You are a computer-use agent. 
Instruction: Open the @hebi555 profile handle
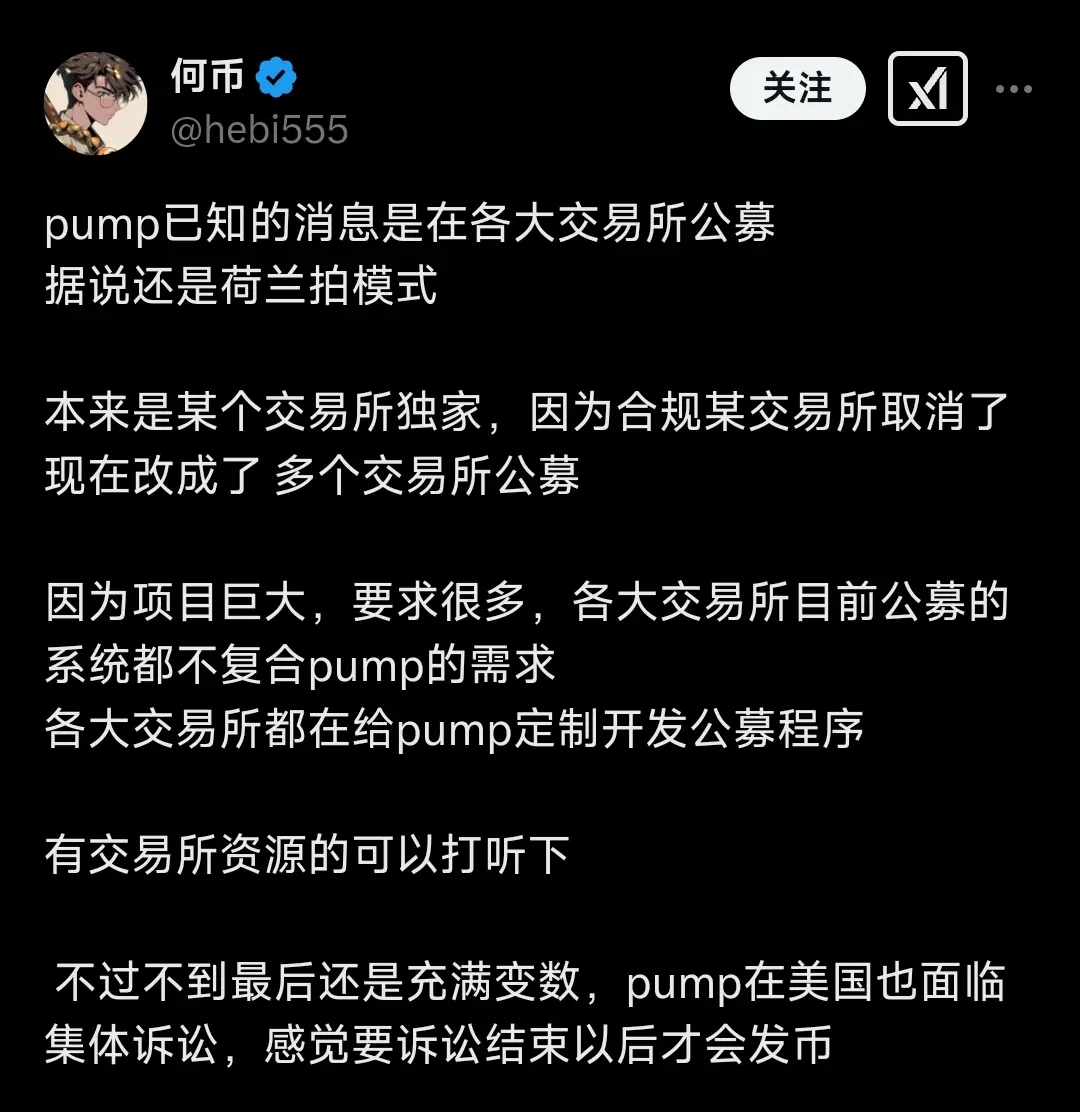point(259,130)
